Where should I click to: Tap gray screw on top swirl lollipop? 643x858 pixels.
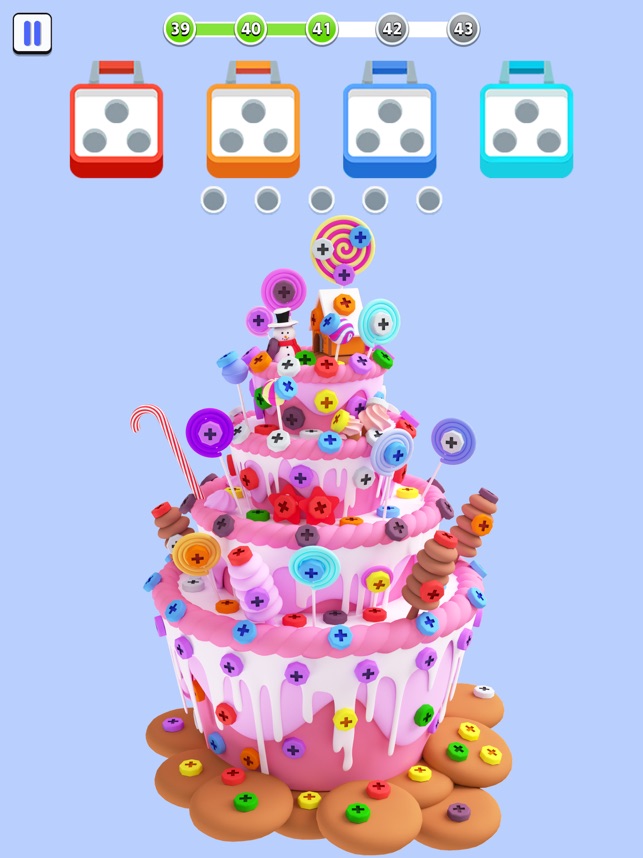coord(323,248)
